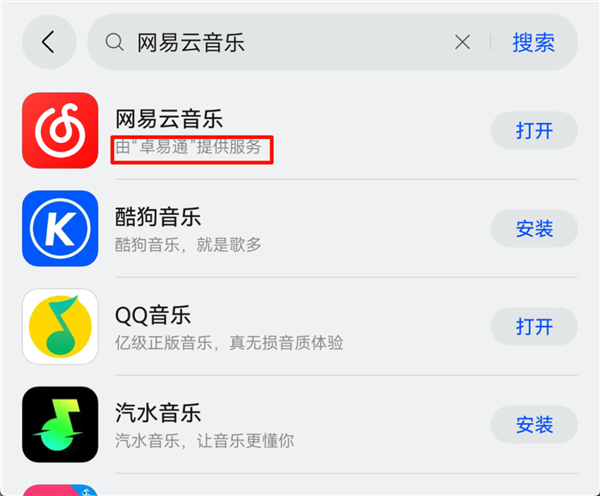
Task: Tap the 搜索 button
Action: point(533,42)
